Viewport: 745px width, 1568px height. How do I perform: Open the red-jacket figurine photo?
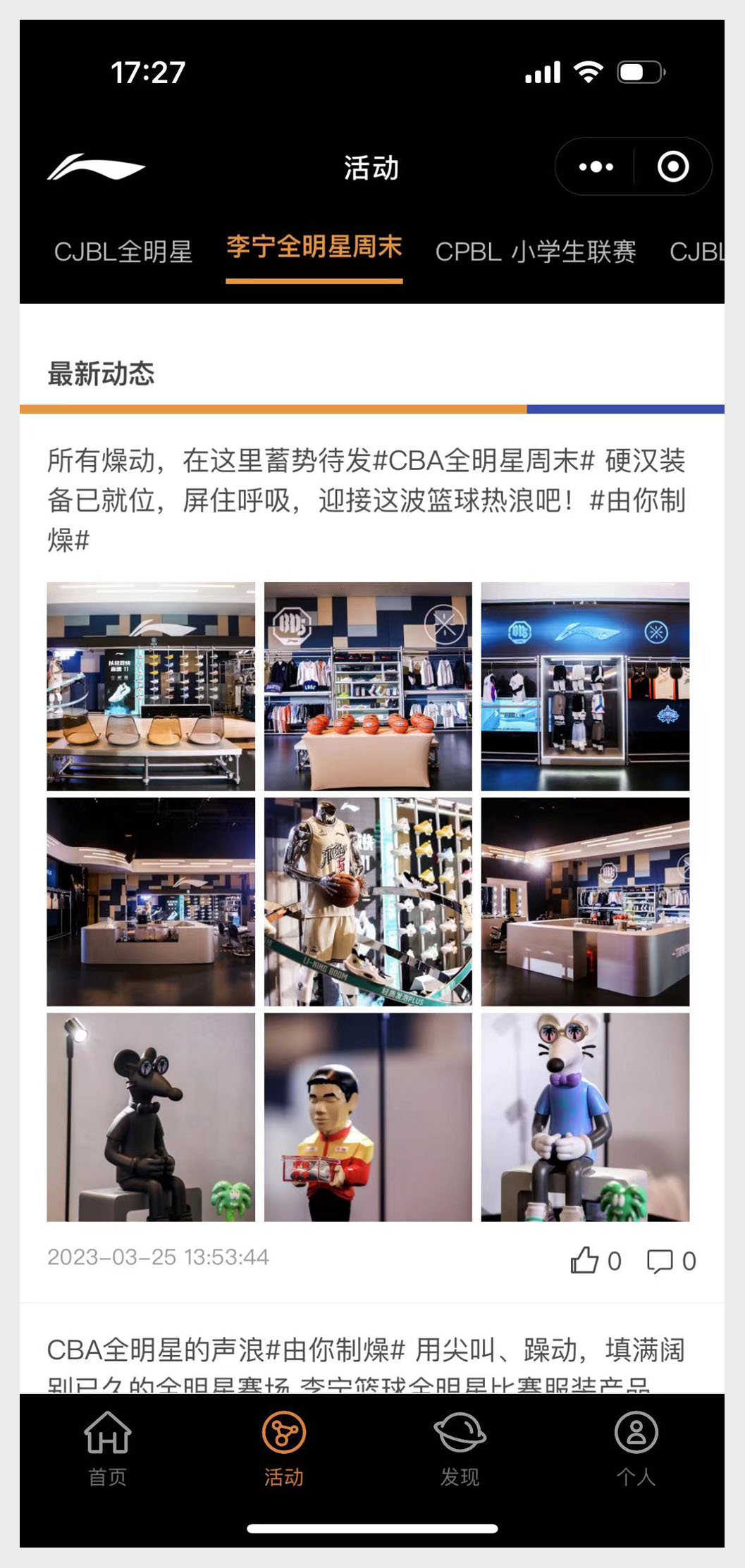(x=368, y=1117)
